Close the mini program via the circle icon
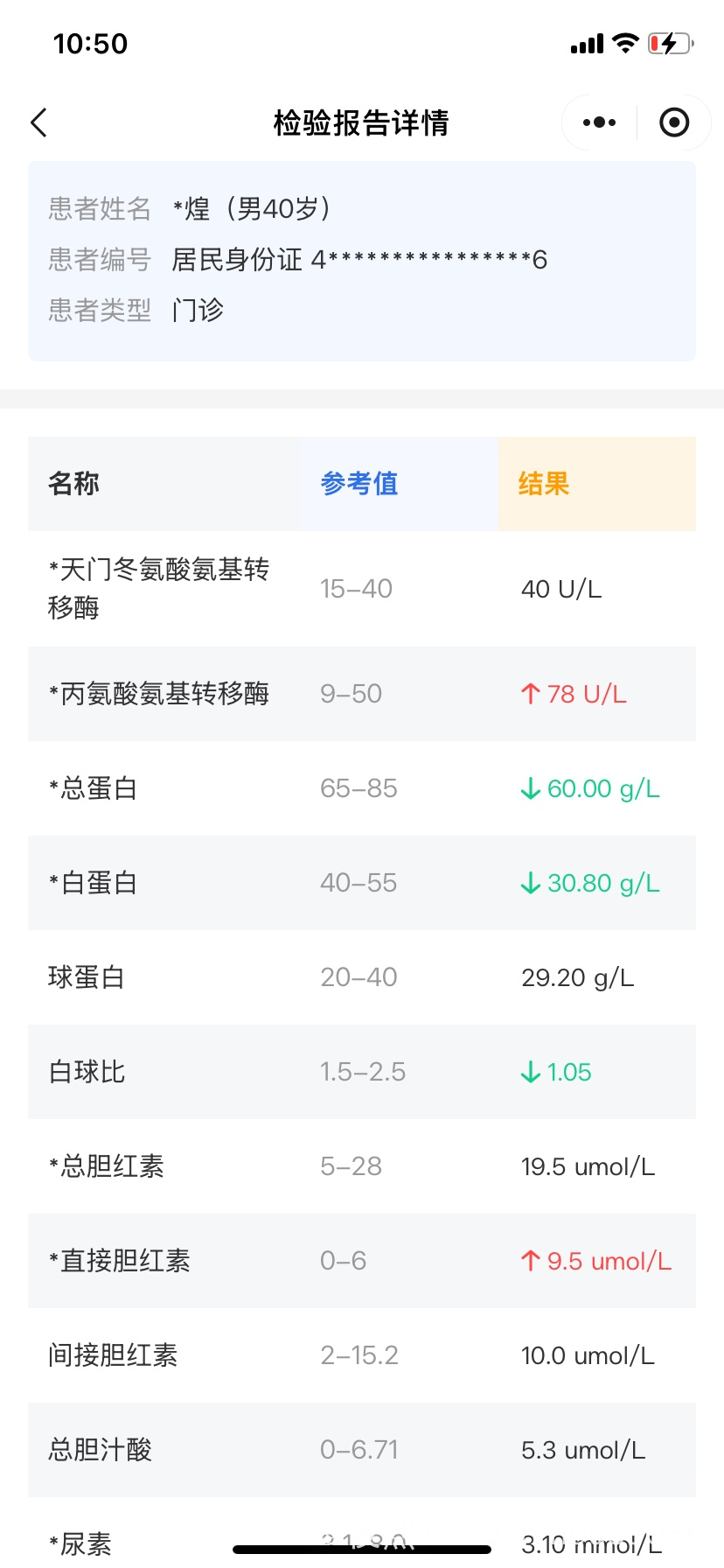724x1568 pixels. [x=673, y=122]
